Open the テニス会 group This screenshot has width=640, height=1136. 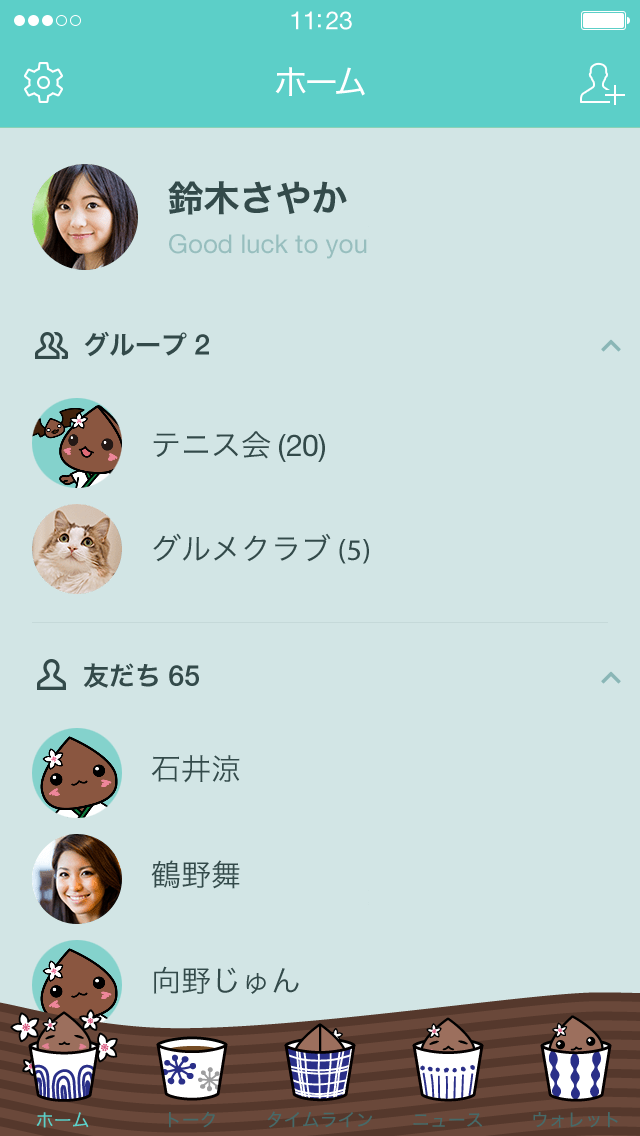[239, 445]
